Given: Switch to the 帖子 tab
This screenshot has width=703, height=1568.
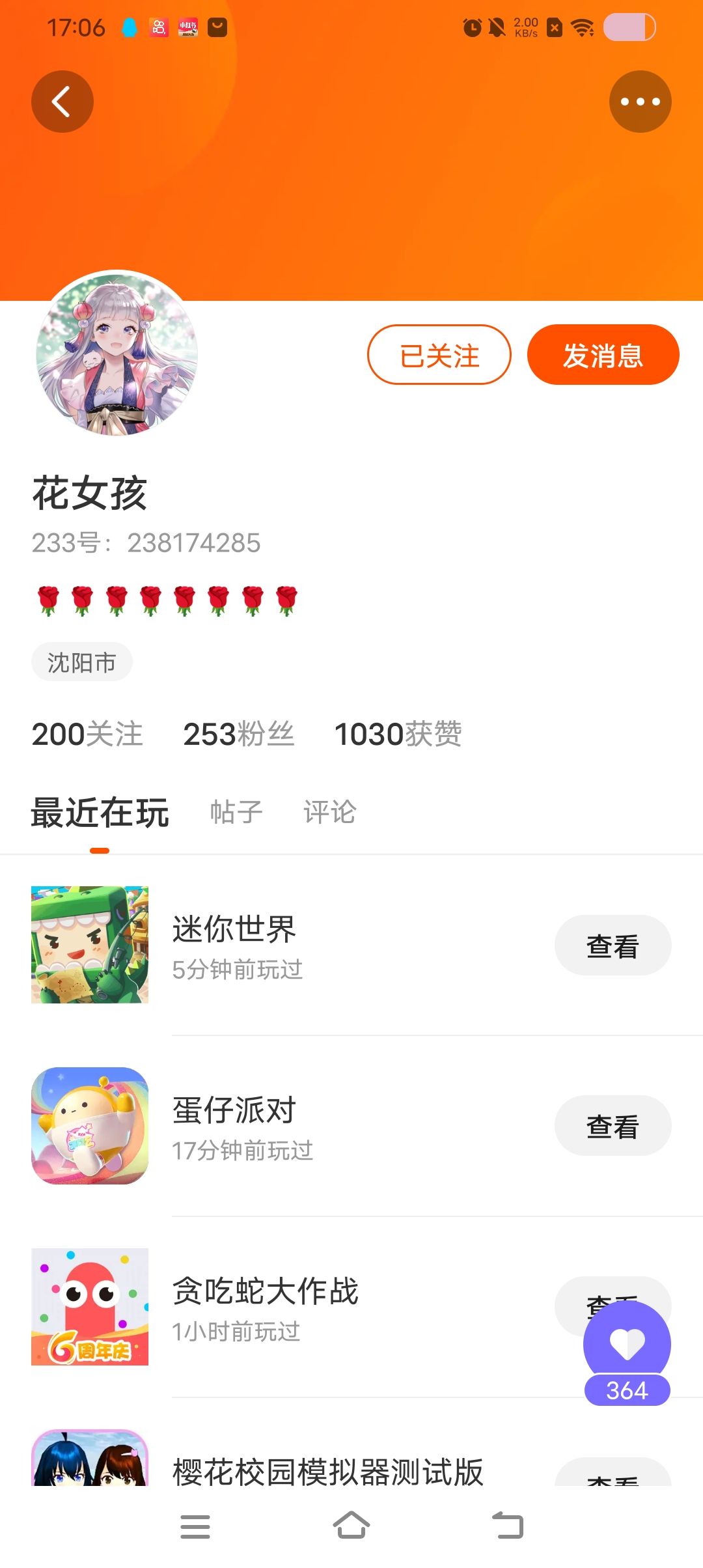Looking at the screenshot, I should pos(236,812).
